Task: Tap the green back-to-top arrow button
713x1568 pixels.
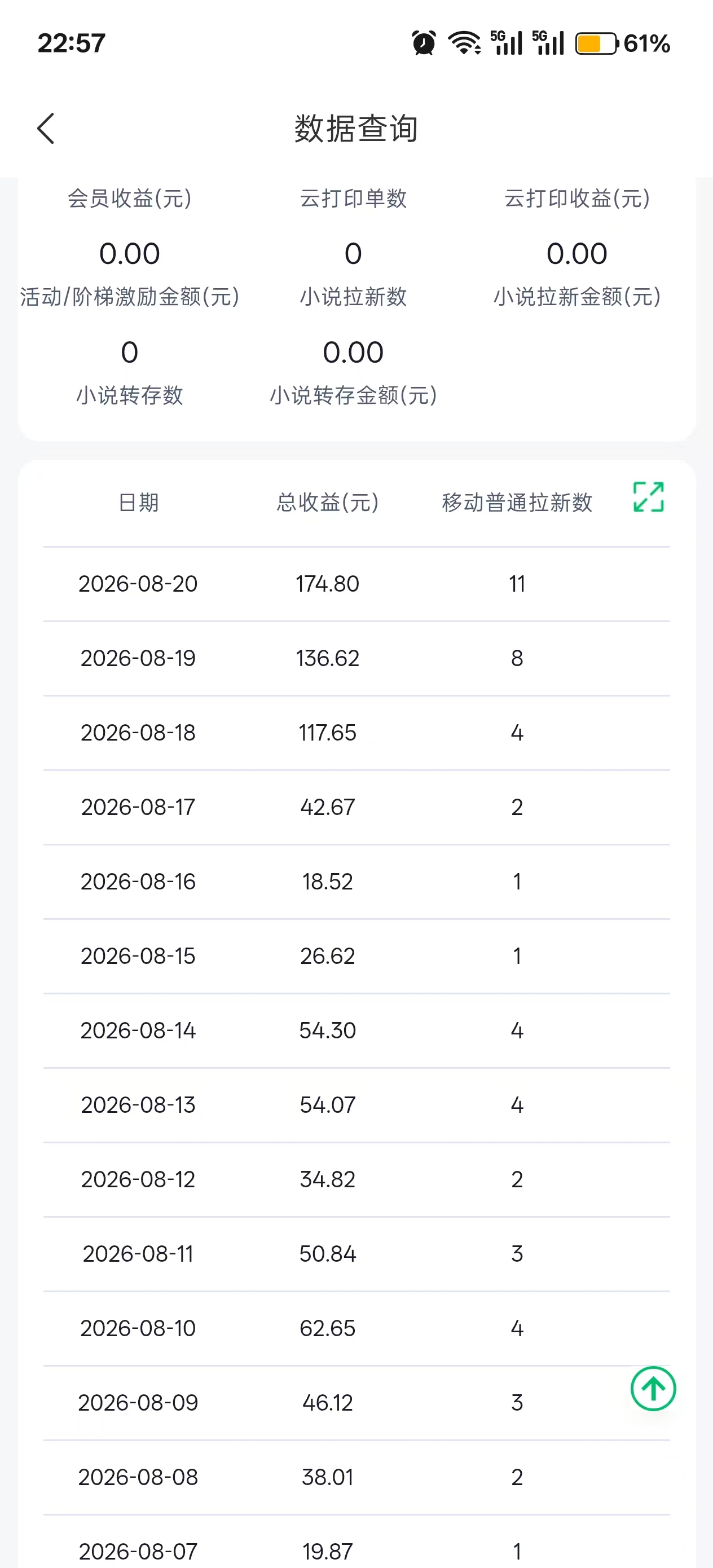Action: [x=653, y=1389]
